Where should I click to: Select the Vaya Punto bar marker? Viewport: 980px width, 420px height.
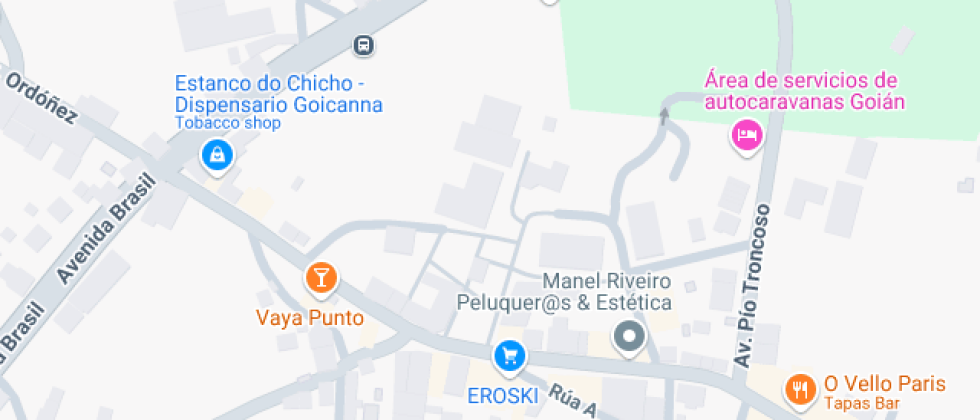(x=320, y=277)
